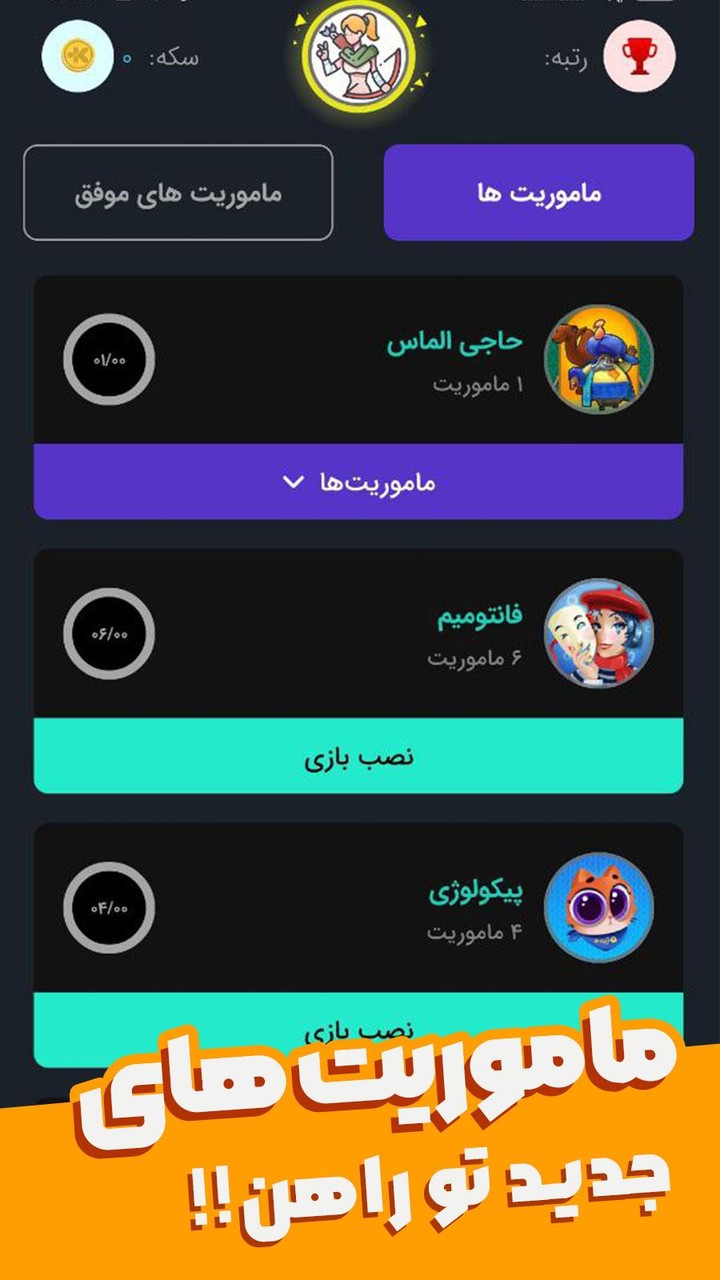Switch to the ماموریت ها tab
720x1280 pixels.
(x=539, y=192)
